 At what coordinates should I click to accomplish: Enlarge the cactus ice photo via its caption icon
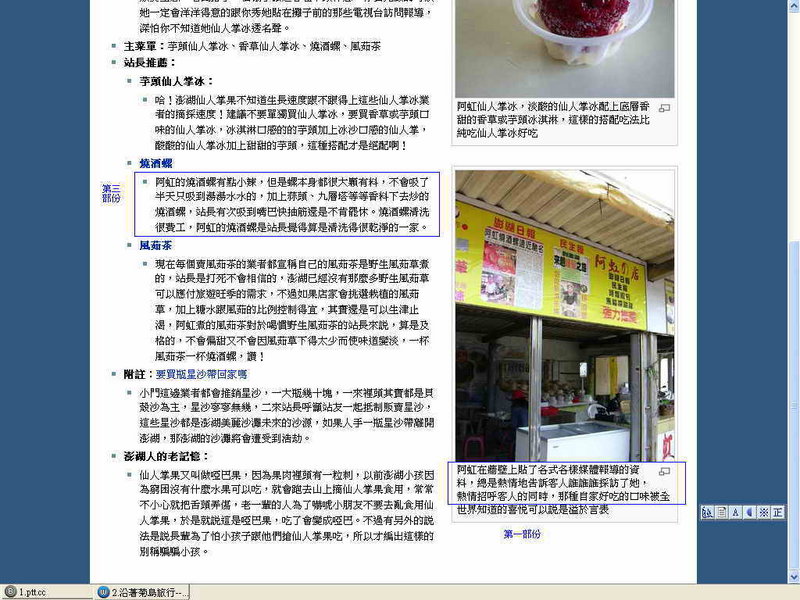click(664, 107)
